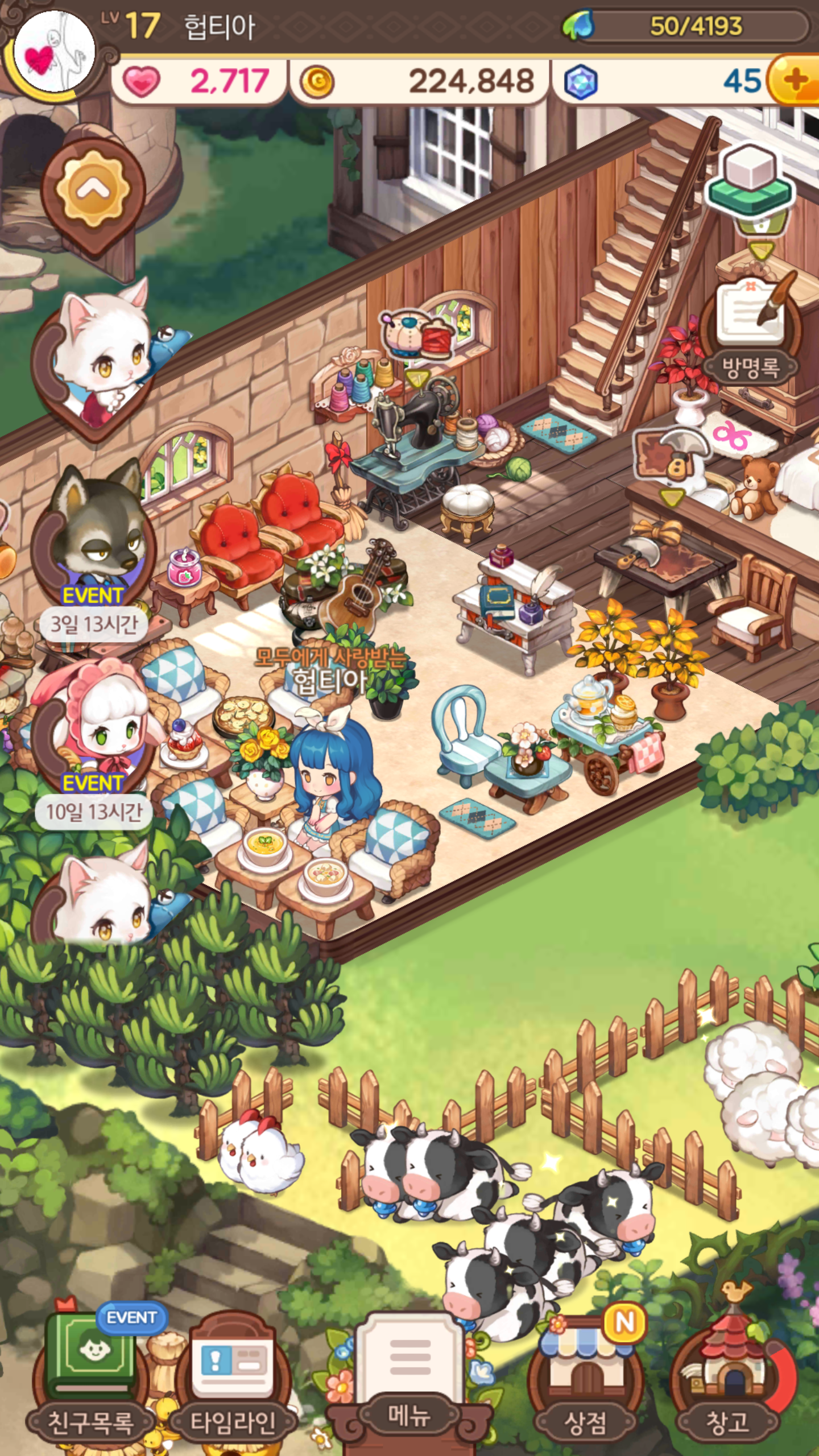Screen dimensions: 819x1456
Task: Open the block edit mode icon
Action: click(750, 182)
